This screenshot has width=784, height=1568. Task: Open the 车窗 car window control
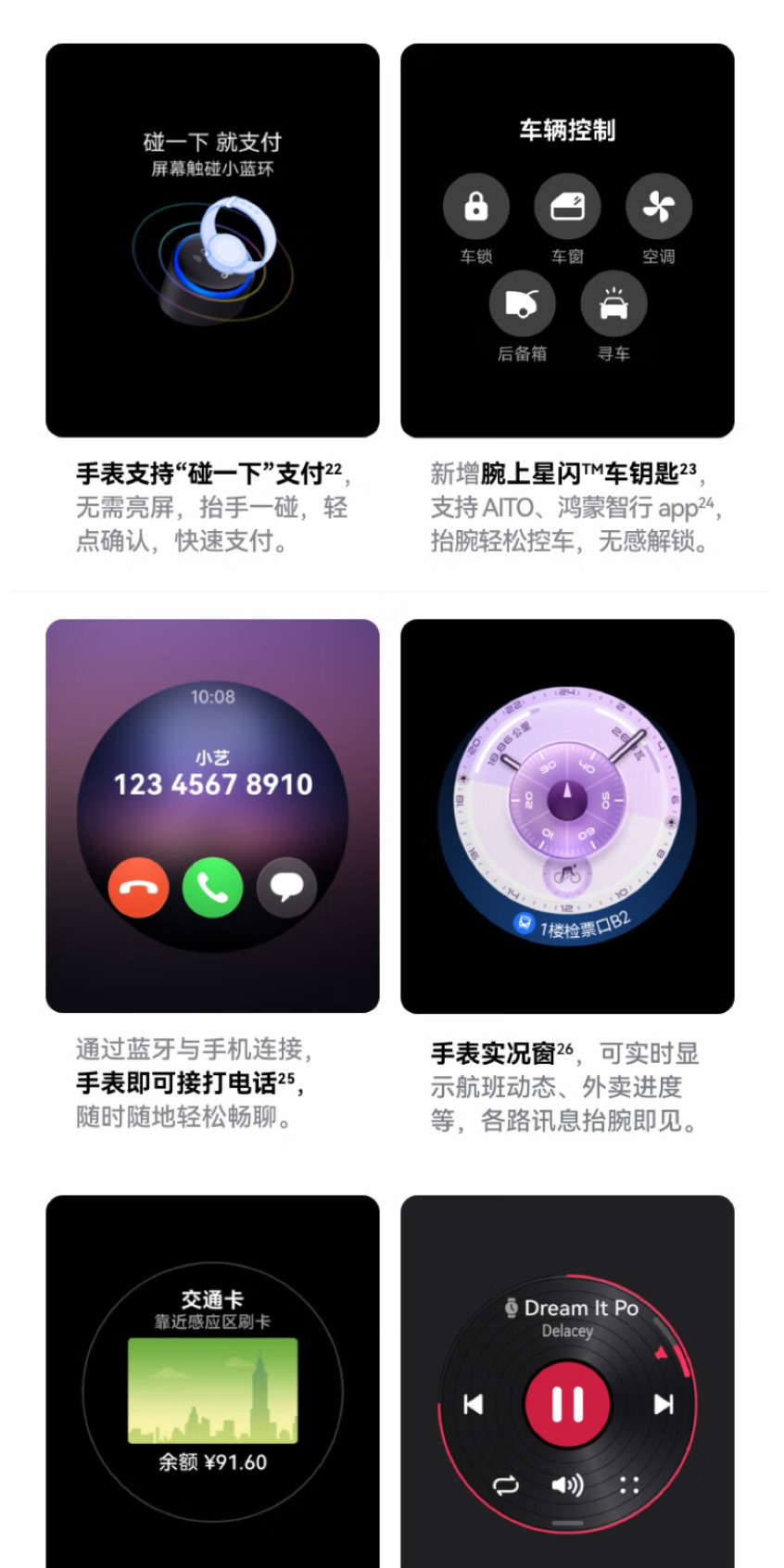tap(567, 205)
